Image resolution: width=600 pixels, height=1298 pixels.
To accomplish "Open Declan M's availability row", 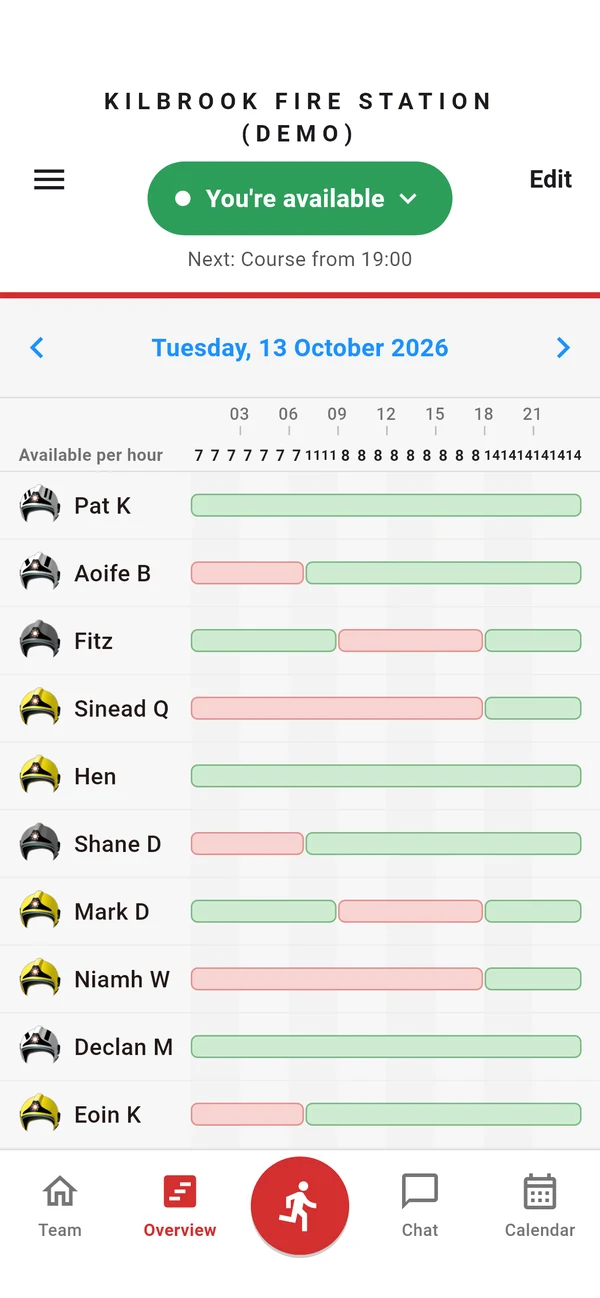I will pos(300,1047).
